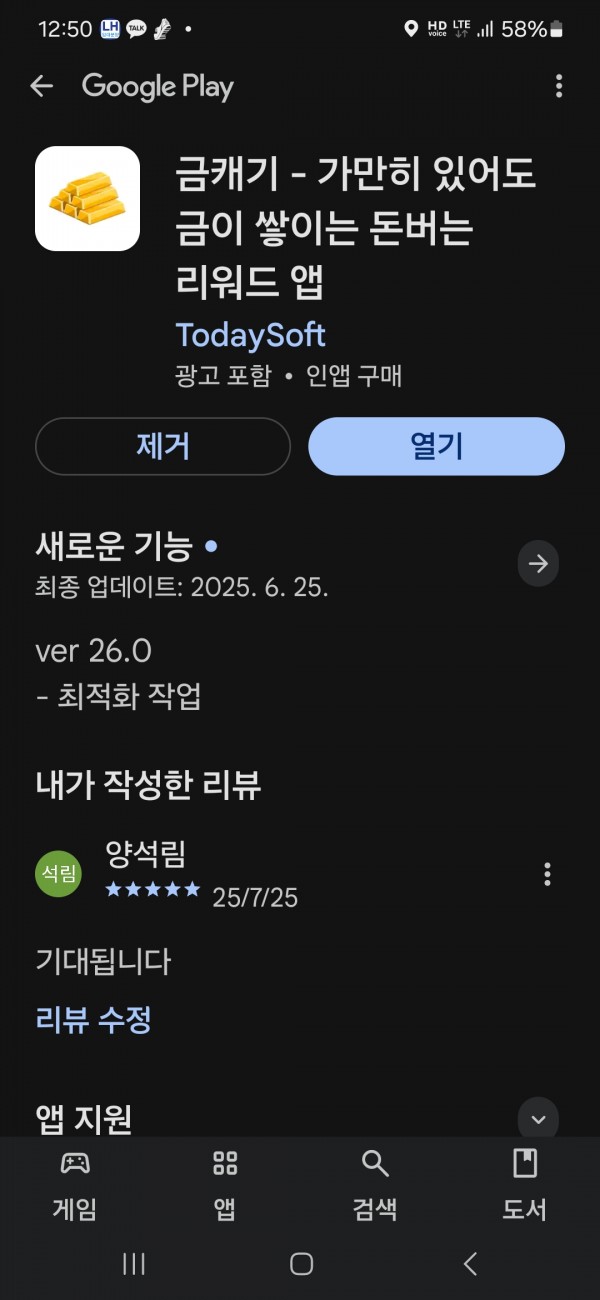Tap the system home button
Screen dimensions: 600x1300
pos(301,1264)
